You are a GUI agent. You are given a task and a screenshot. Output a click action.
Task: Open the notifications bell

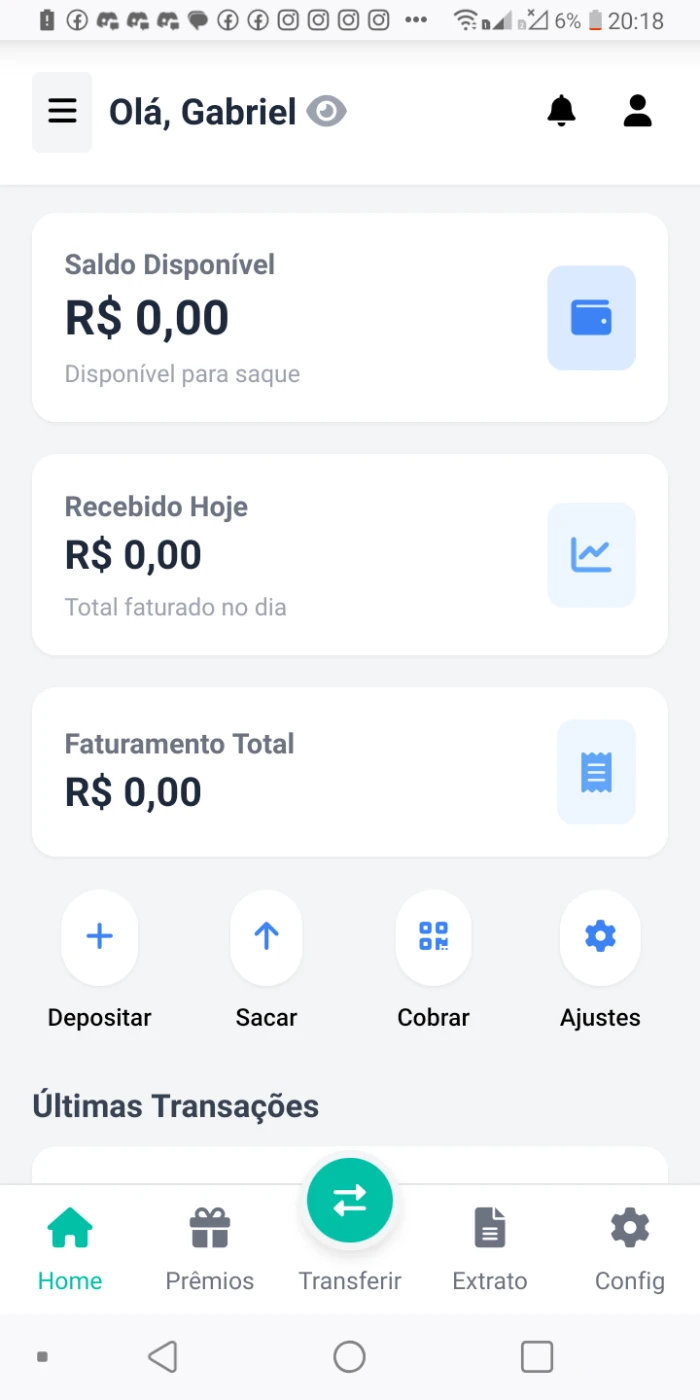(x=562, y=111)
